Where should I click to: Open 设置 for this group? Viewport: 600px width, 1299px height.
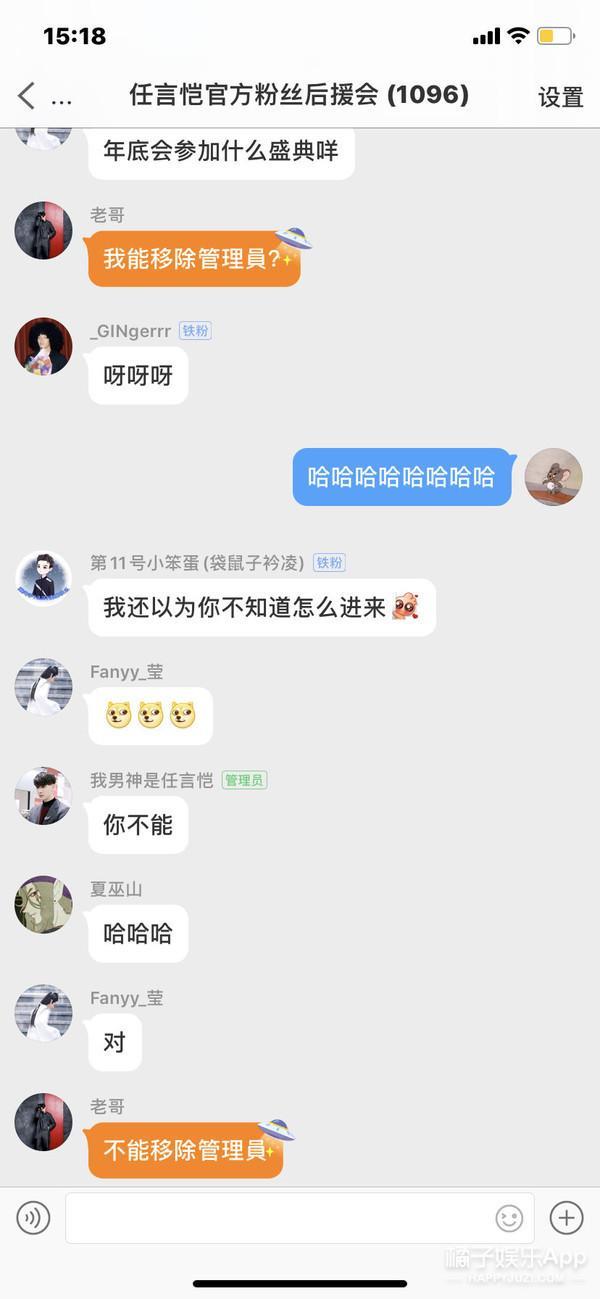coord(560,96)
